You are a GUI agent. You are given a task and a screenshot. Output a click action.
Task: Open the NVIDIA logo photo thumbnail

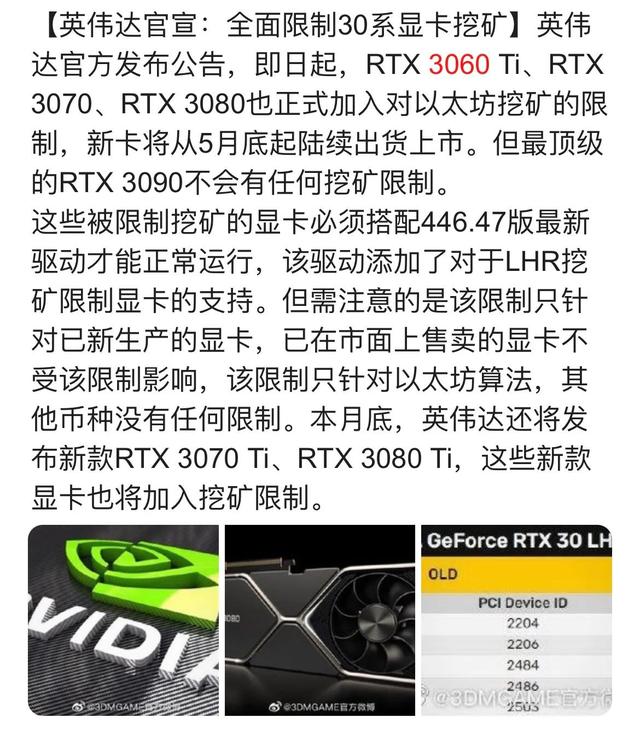122,620
